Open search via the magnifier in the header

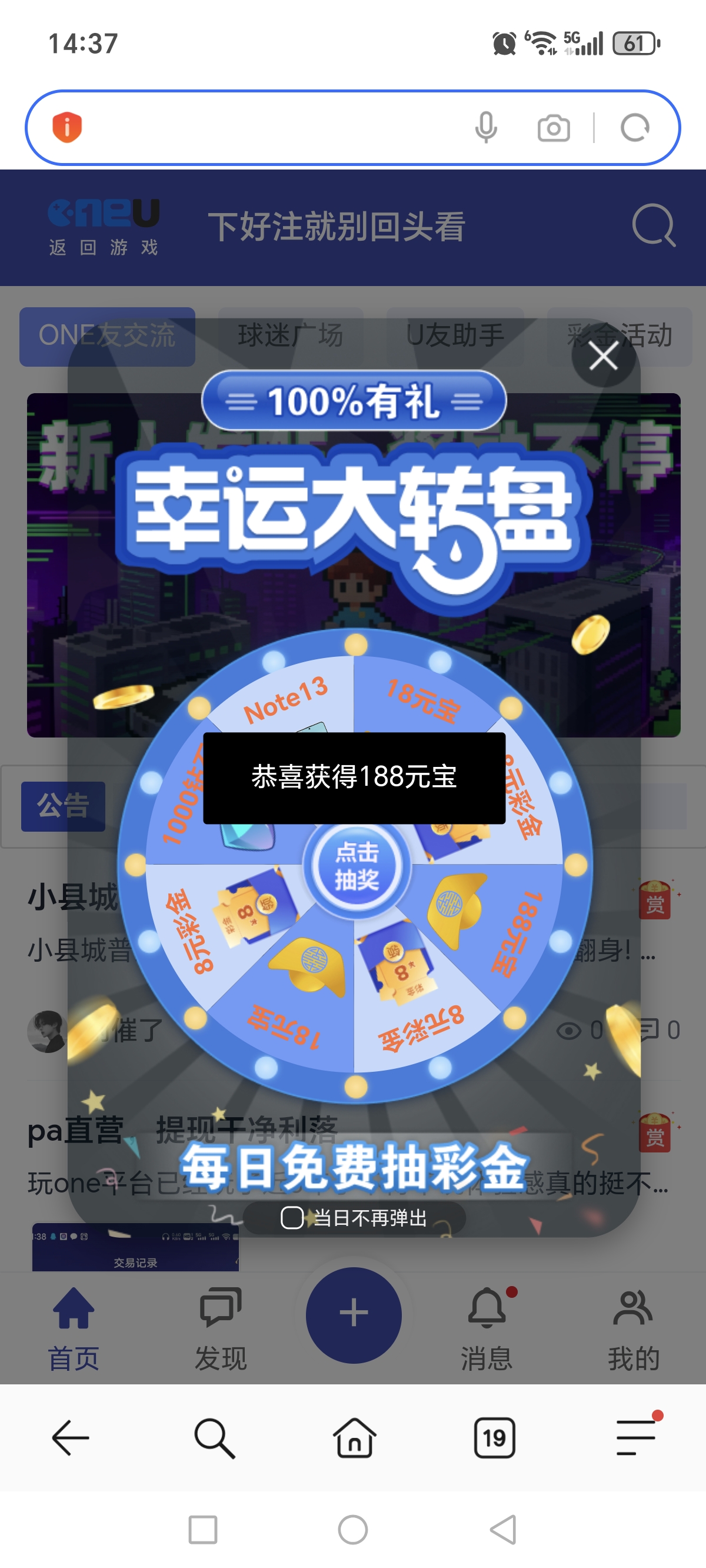(652, 225)
